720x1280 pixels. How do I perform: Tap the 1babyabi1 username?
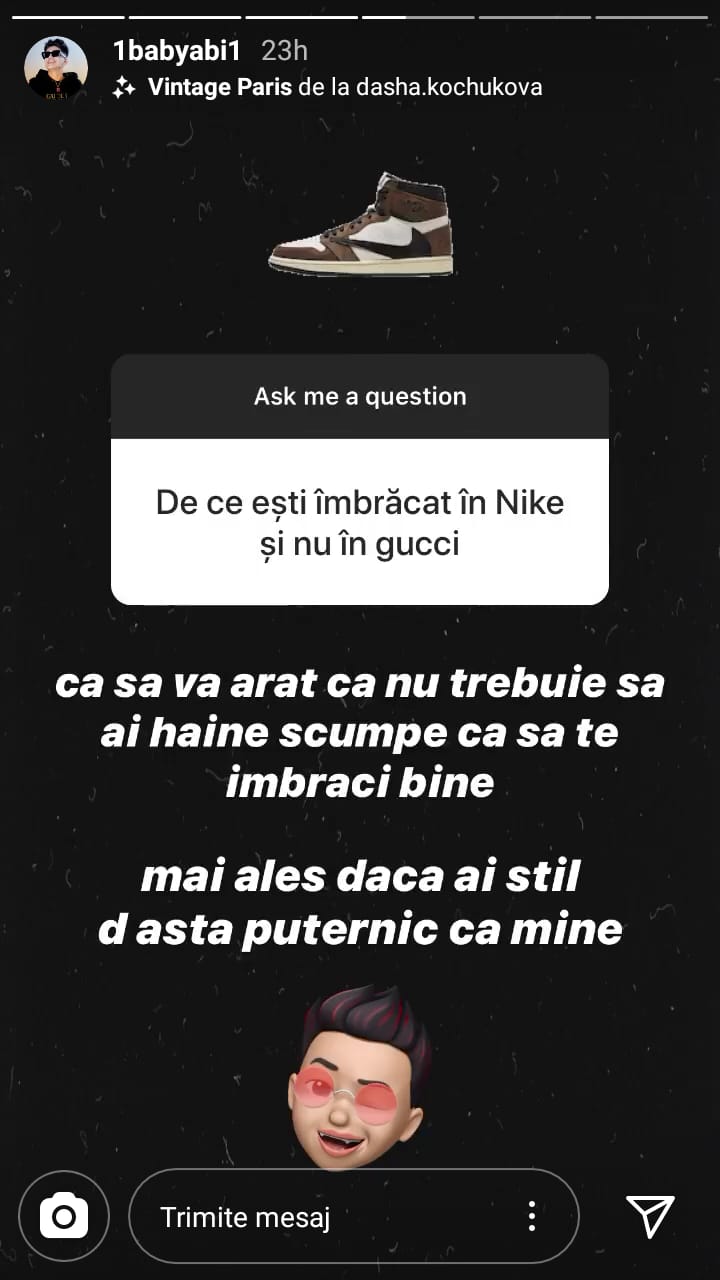[177, 52]
